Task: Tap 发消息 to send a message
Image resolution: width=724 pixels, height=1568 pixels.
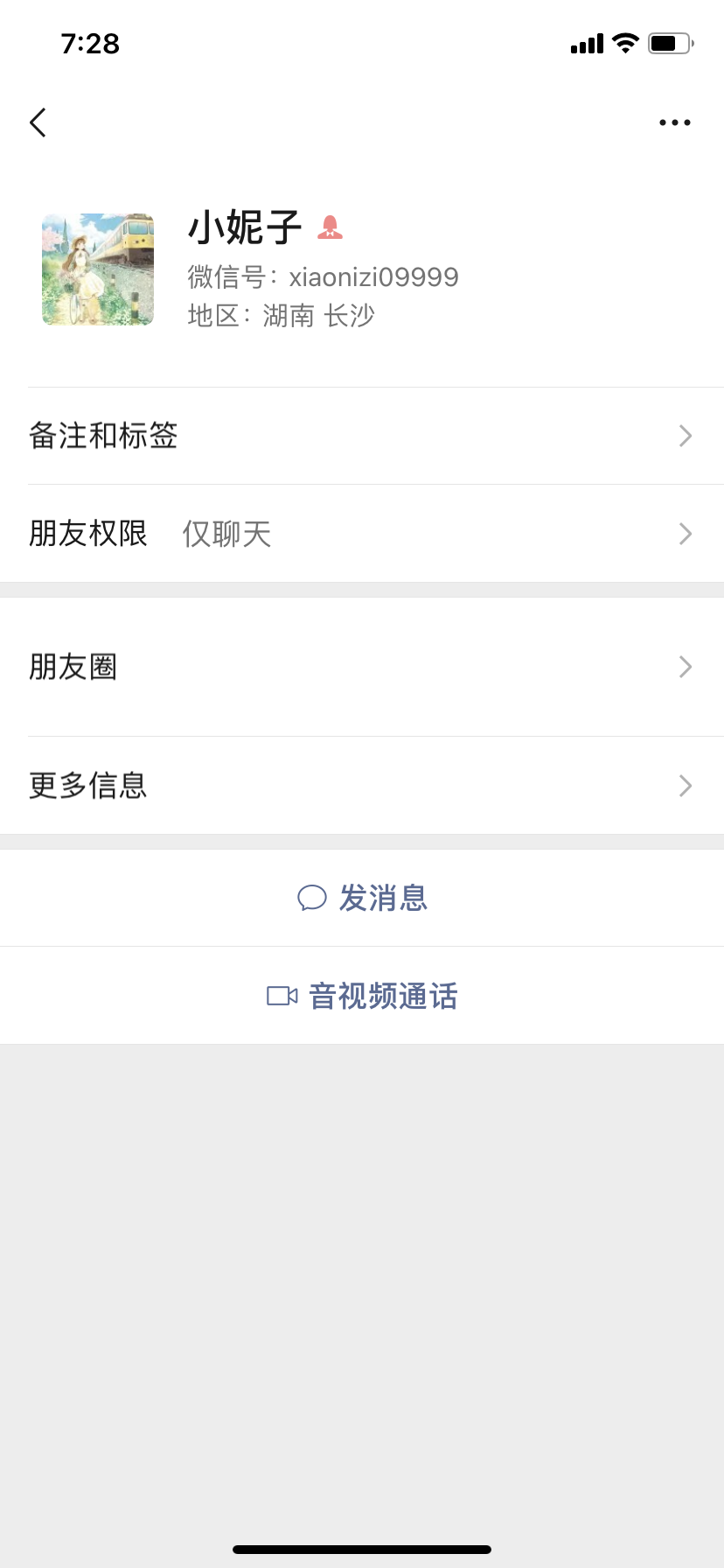Action: (362, 898)
